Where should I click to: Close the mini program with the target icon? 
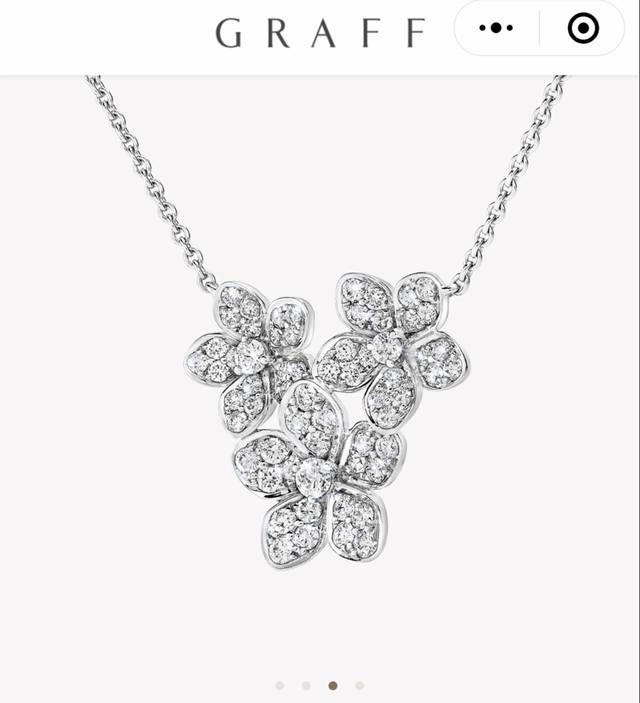click(583, 28)
